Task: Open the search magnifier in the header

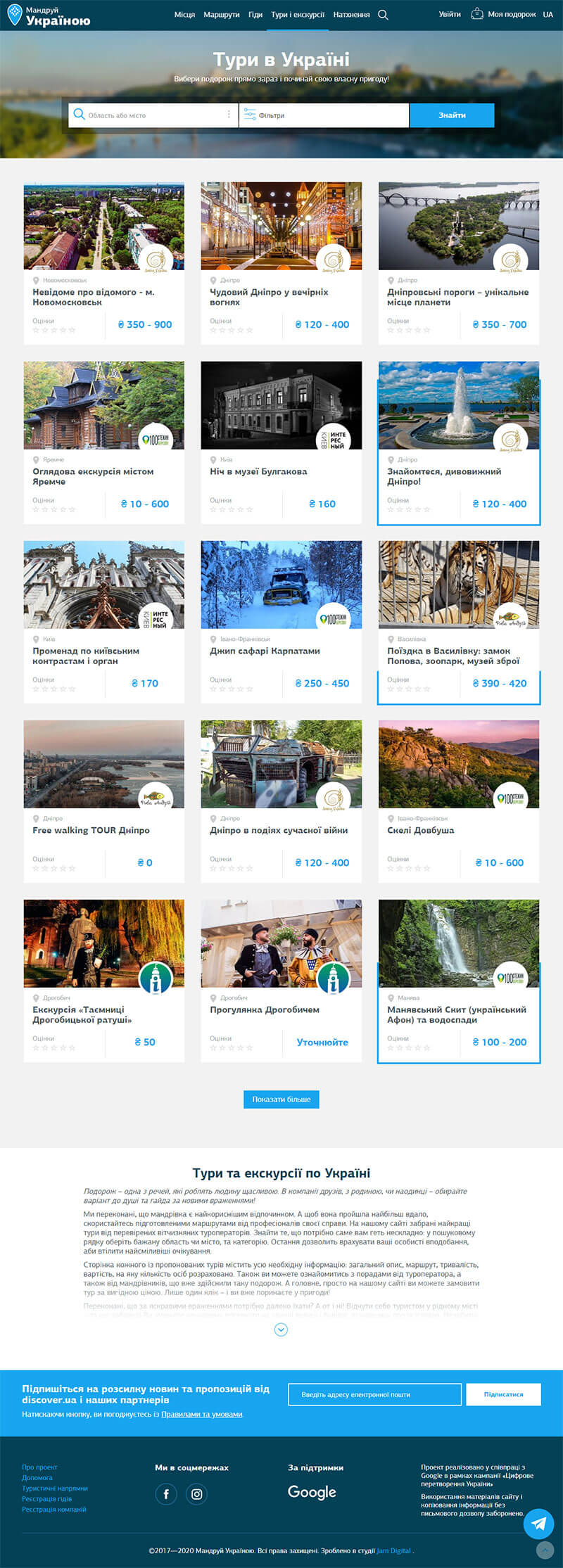Action: click(x=383, y=15)
